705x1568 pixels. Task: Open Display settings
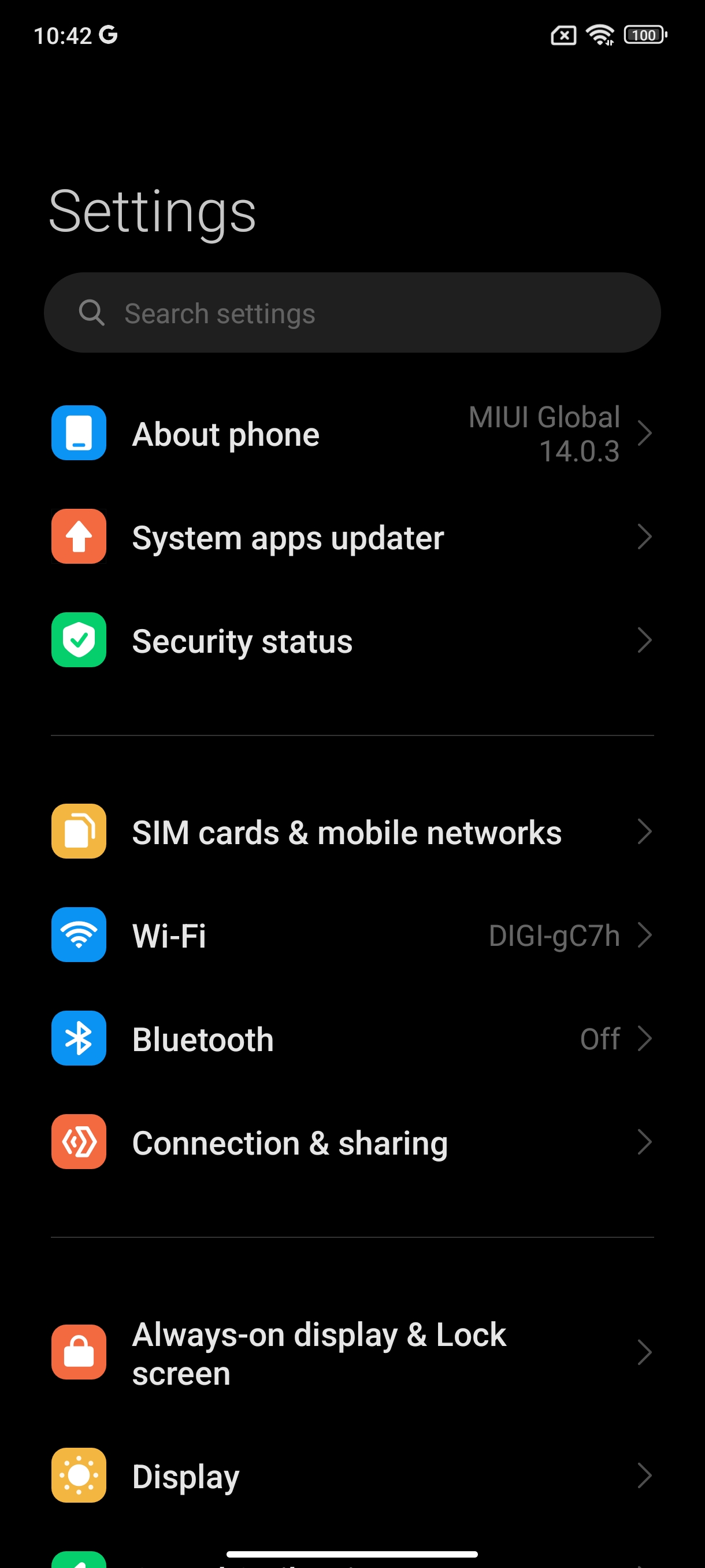tap(352, 1475)
